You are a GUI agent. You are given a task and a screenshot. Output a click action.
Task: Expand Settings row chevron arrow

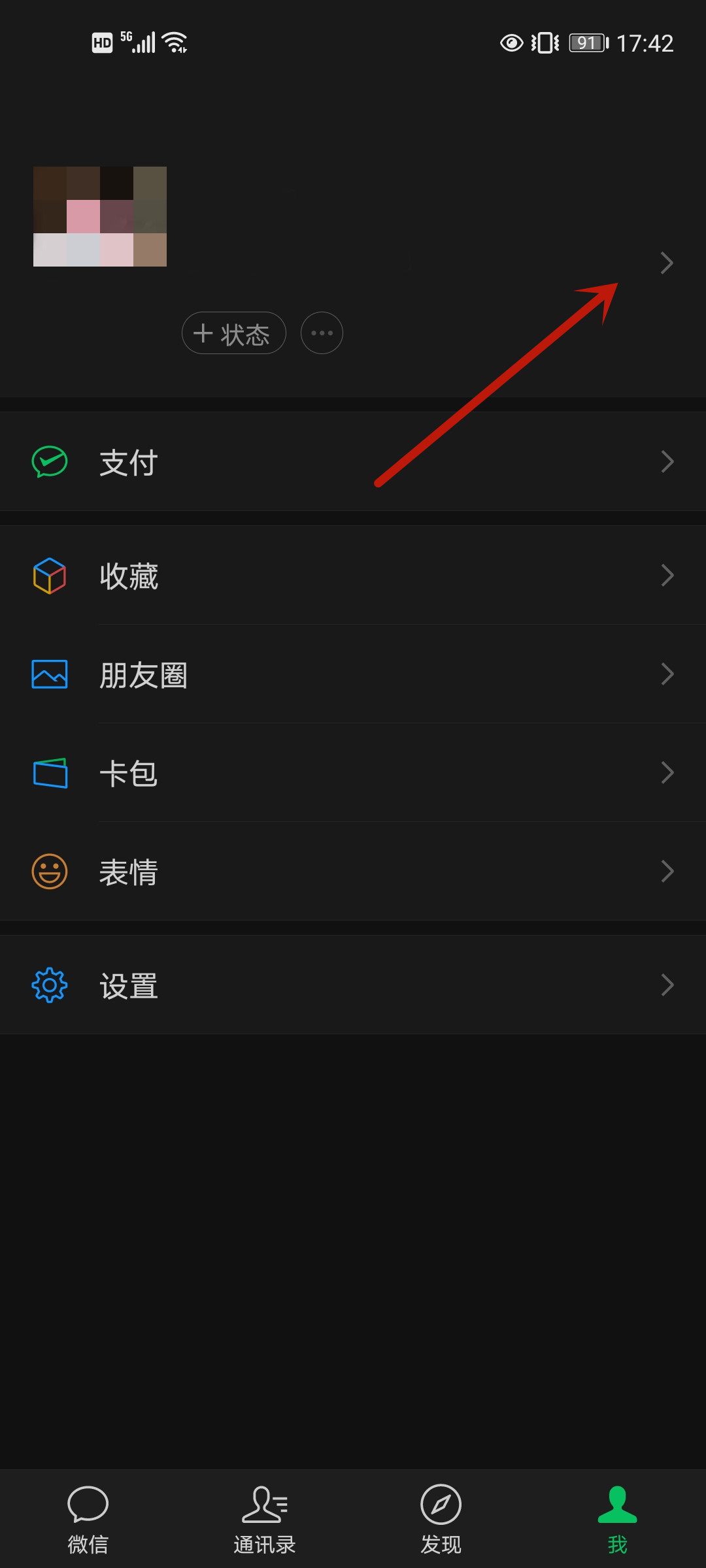(x=667, y=985)
